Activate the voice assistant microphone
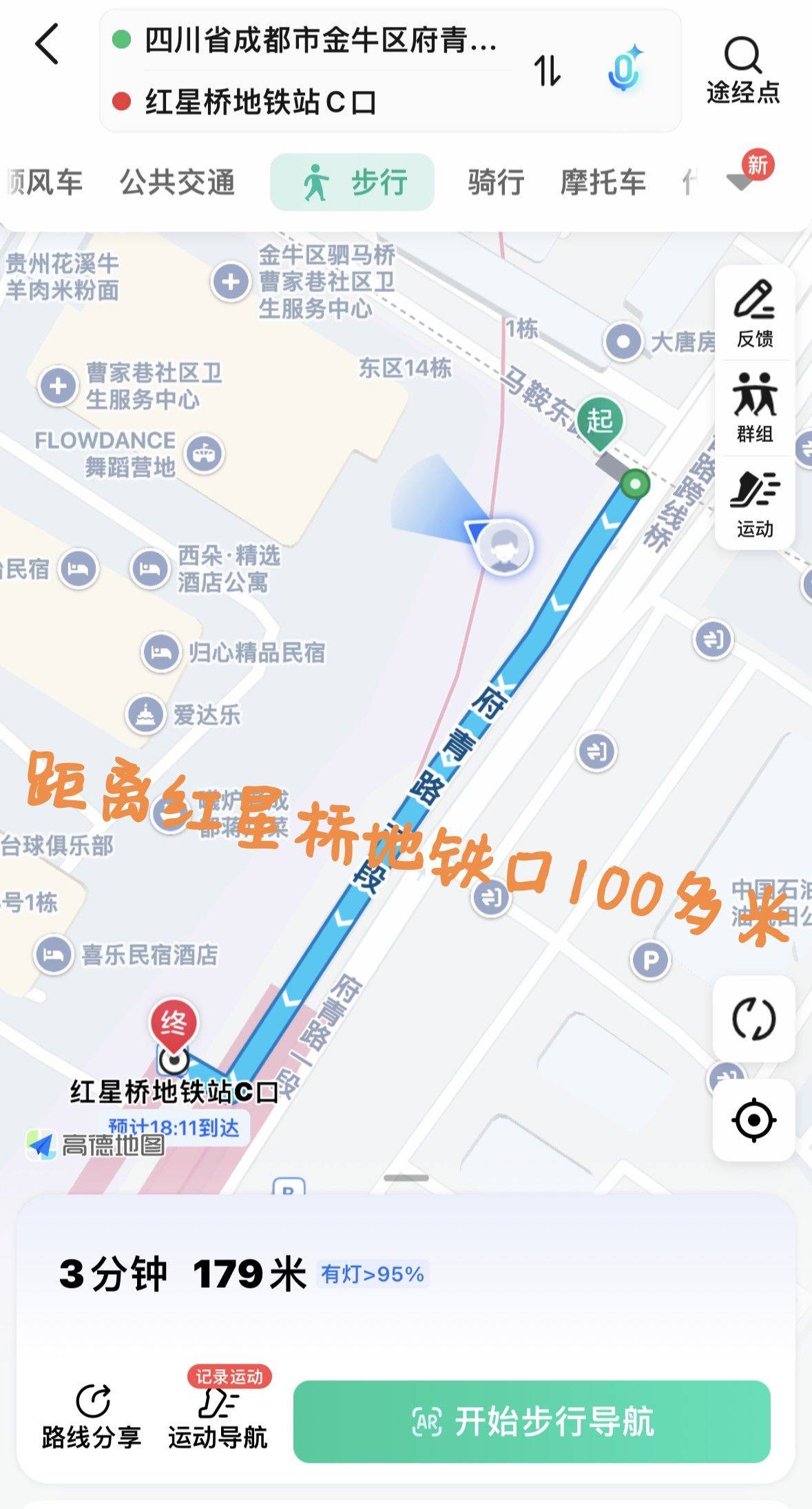812x1509 pixels. (625, 70)
